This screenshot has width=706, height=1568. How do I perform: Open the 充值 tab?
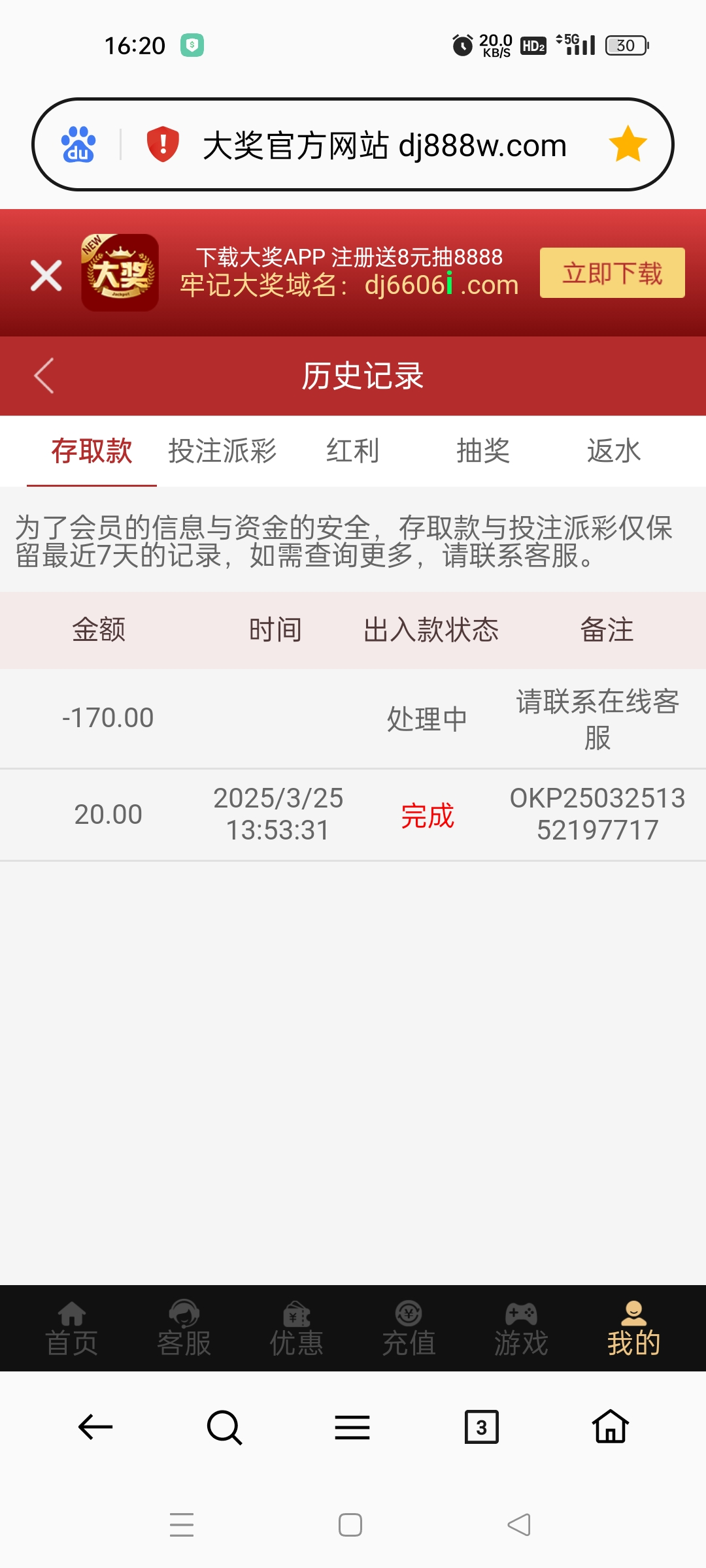(x=409, y=1328)
